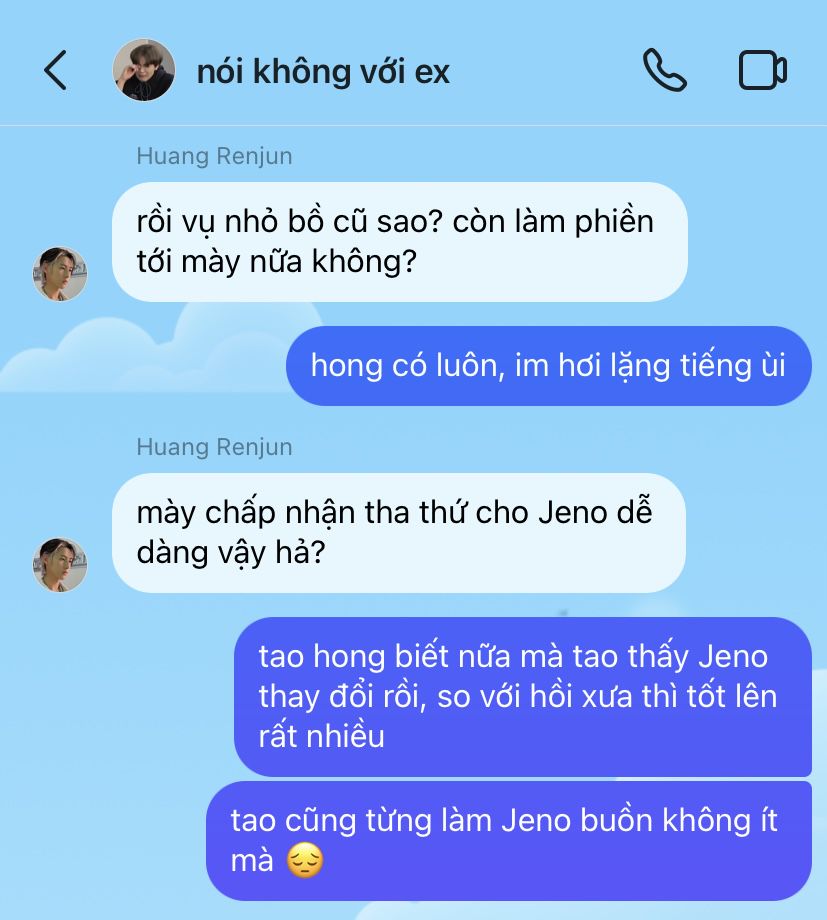827x920 pixels.
Task: Start a video call in this chat
Action: coord(762,71)
